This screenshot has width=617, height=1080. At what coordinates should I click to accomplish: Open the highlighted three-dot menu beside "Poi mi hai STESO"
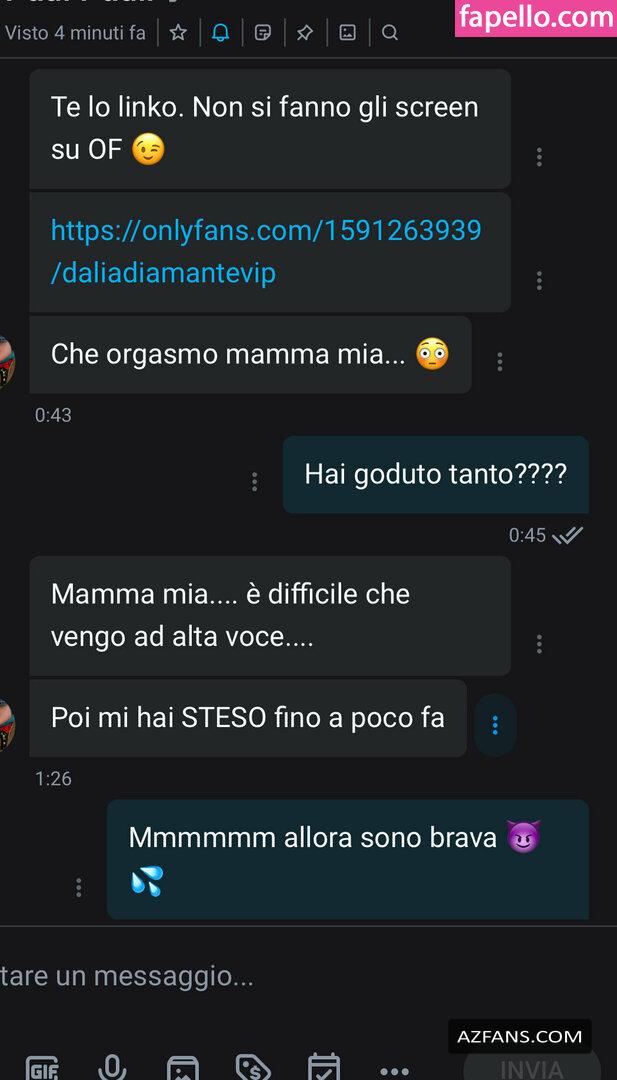click(494, 725)
